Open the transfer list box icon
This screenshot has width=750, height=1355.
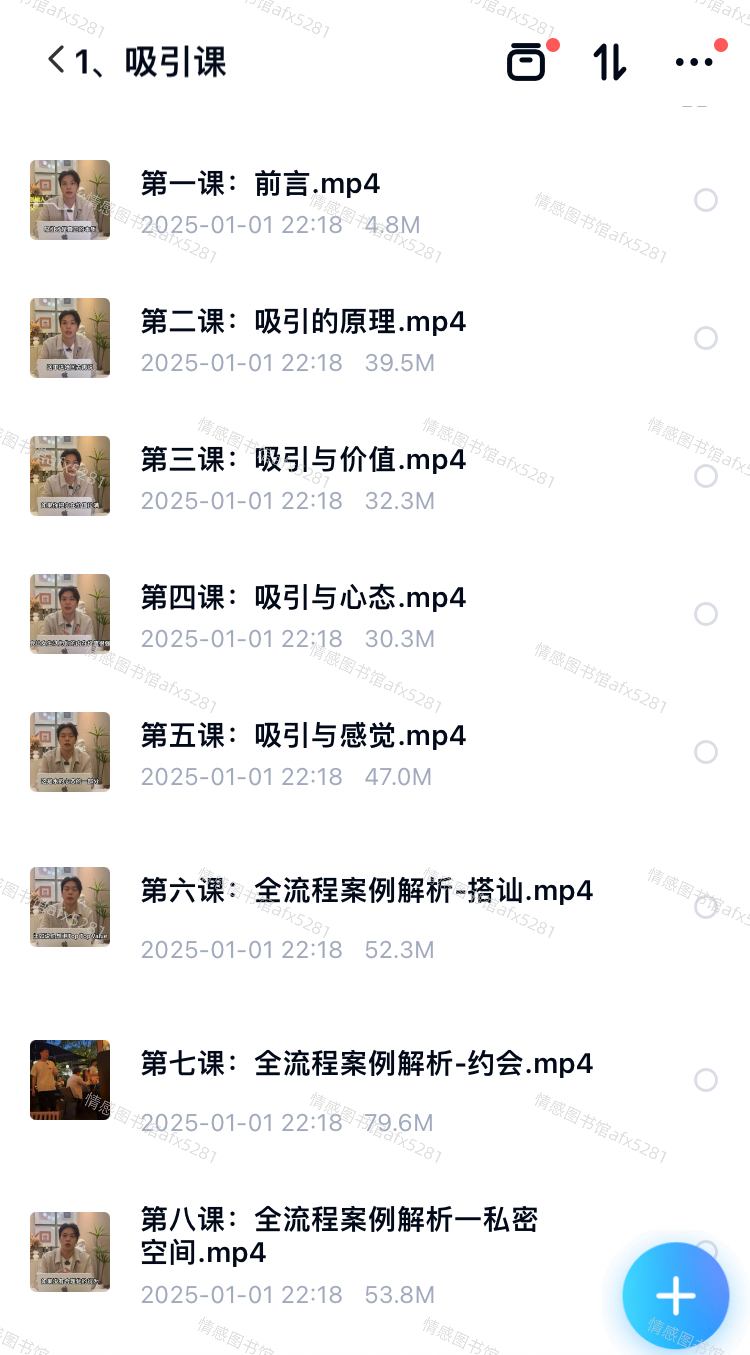click(526, 62)
